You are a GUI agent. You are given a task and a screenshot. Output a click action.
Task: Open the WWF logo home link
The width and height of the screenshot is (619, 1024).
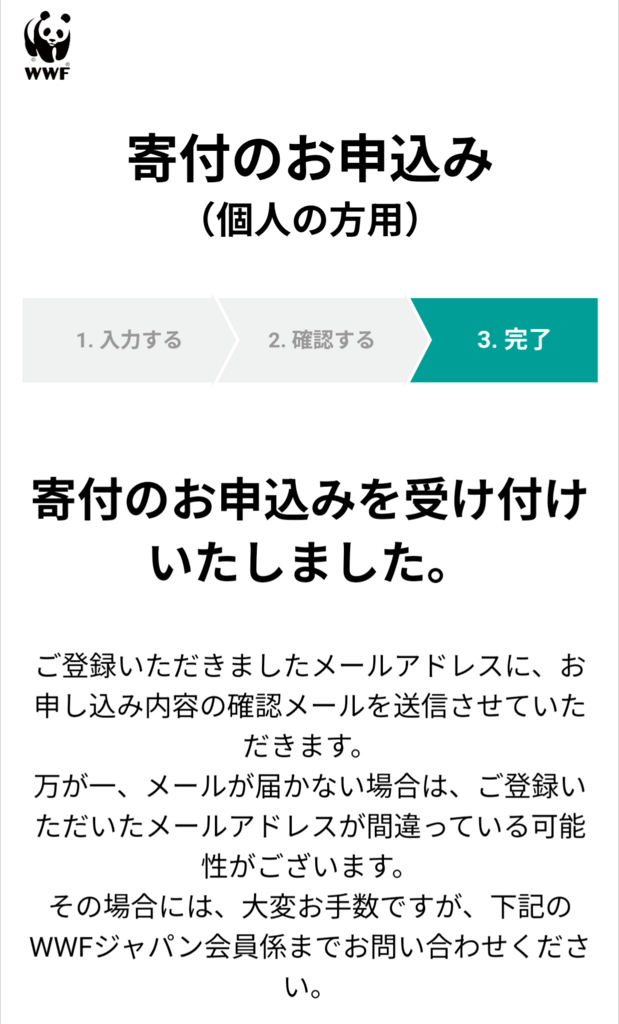coord(48,45)
